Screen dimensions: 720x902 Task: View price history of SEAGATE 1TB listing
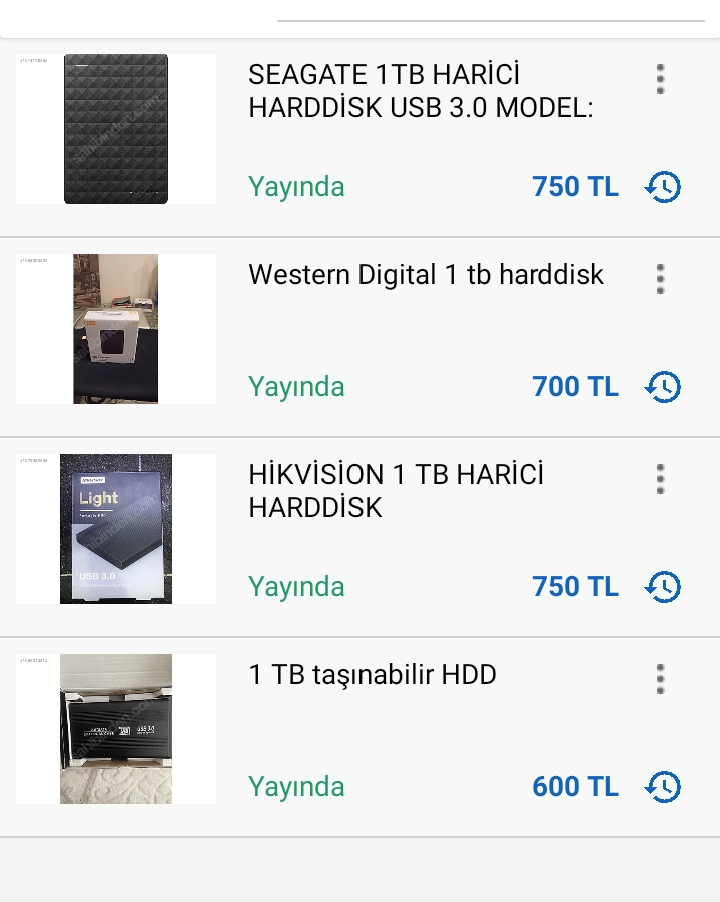click(x=662, y=187)
